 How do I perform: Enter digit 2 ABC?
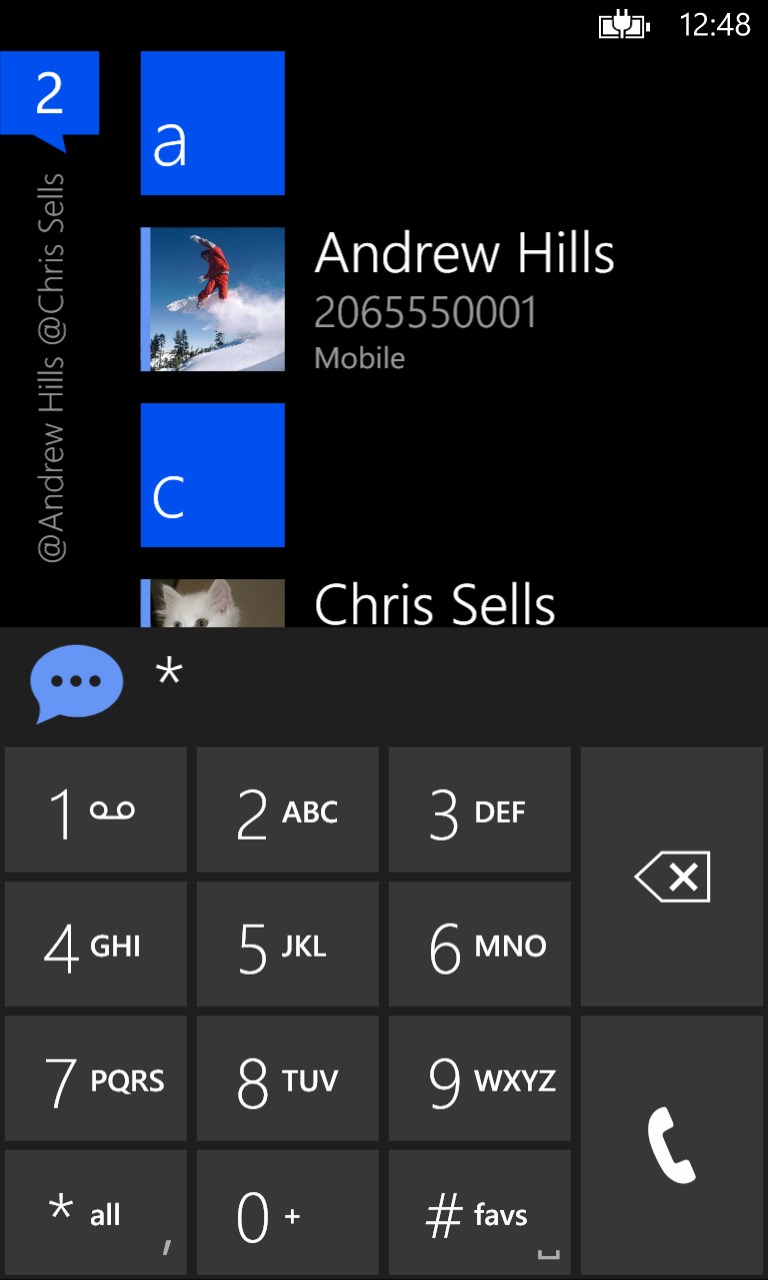pyautogui.click(x=287, y=810)
